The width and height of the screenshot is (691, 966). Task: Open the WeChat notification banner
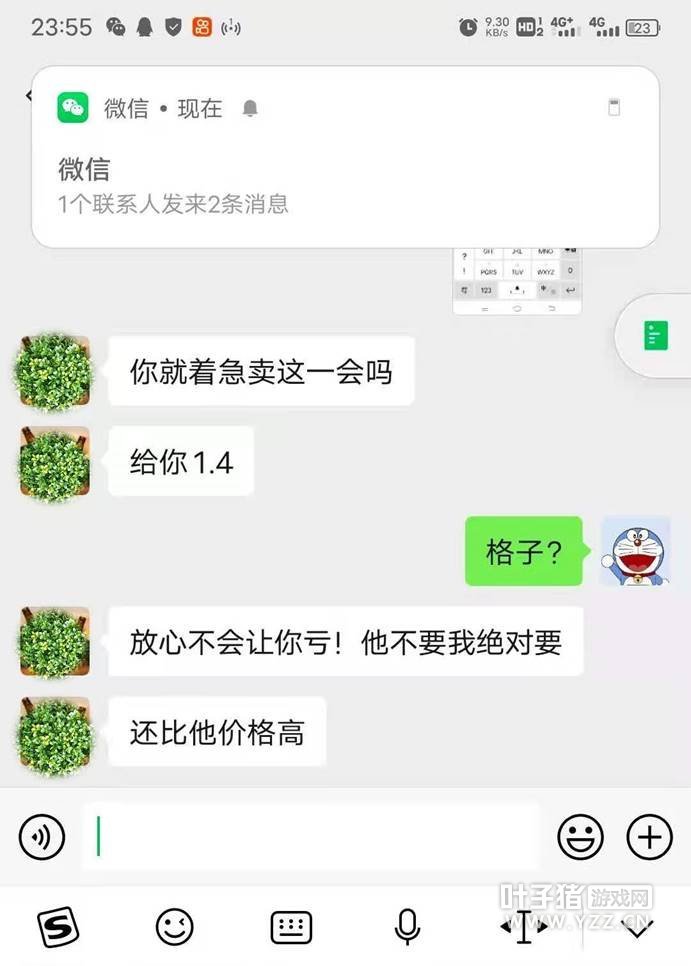(x=345, y=157)
